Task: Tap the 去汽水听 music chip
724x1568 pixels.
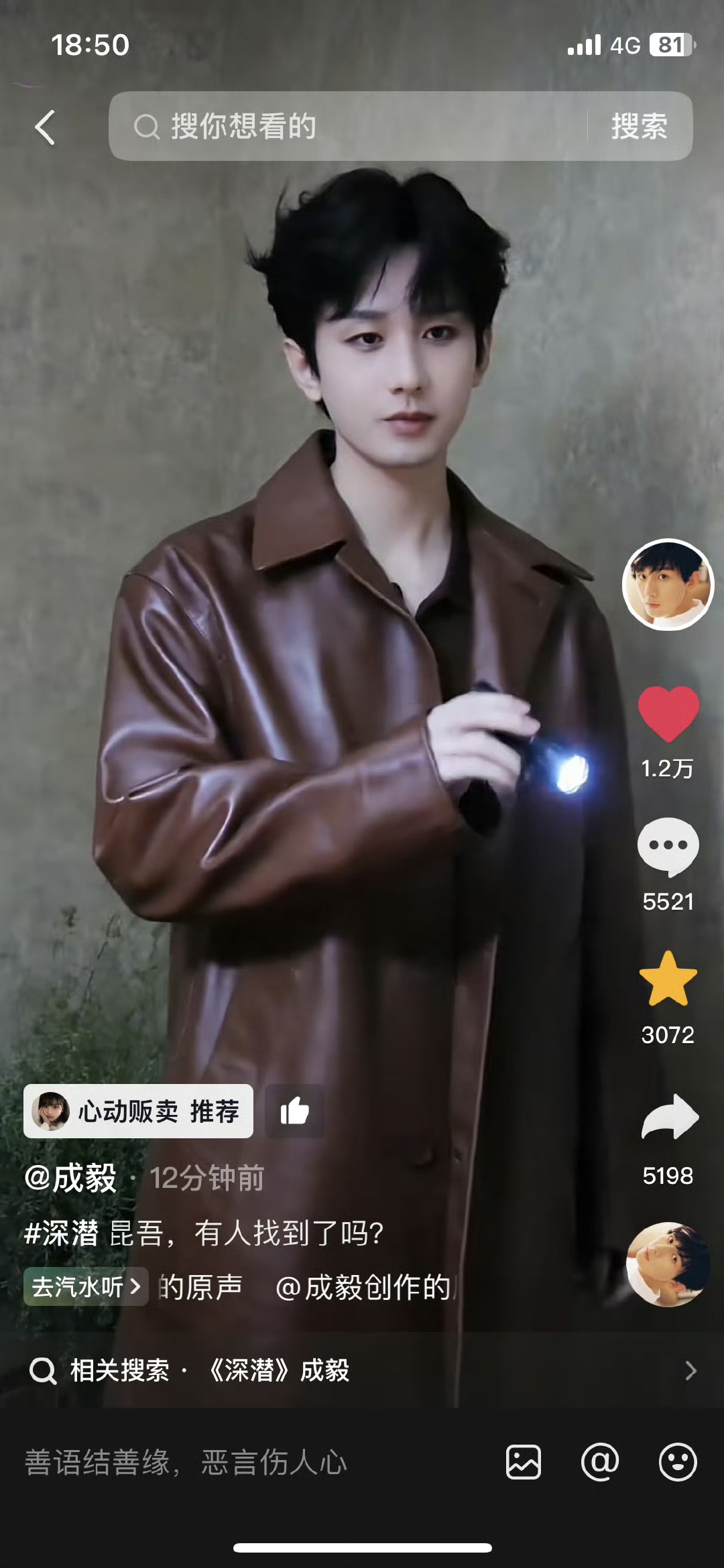Action: (86, 1286)
